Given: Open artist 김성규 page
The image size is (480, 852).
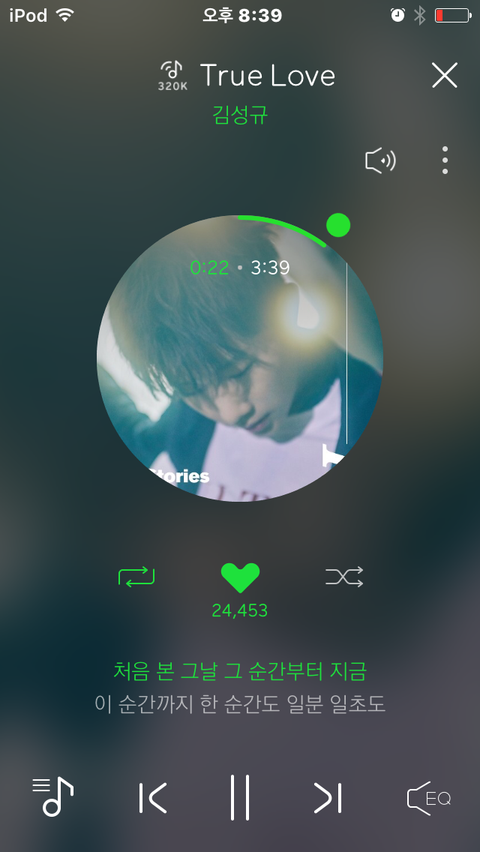Looking at the screenshot, I should (240, 115).
